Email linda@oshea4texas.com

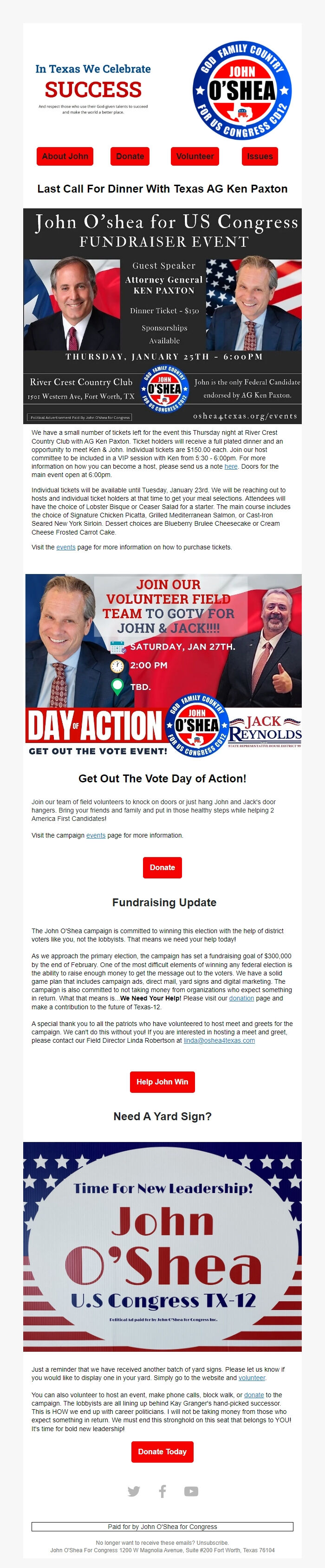click(x=219, y=1041)
